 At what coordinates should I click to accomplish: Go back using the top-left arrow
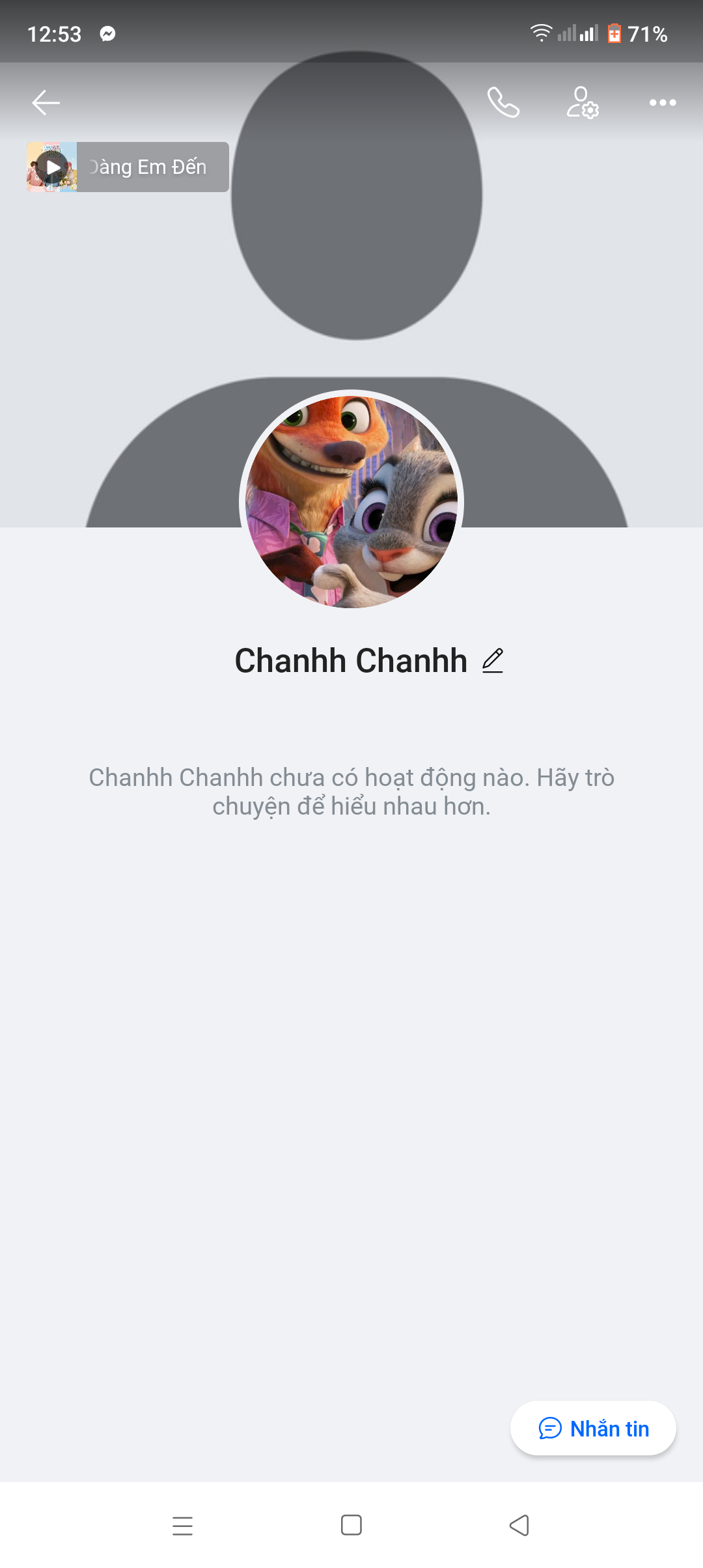(x=46, y=103)
